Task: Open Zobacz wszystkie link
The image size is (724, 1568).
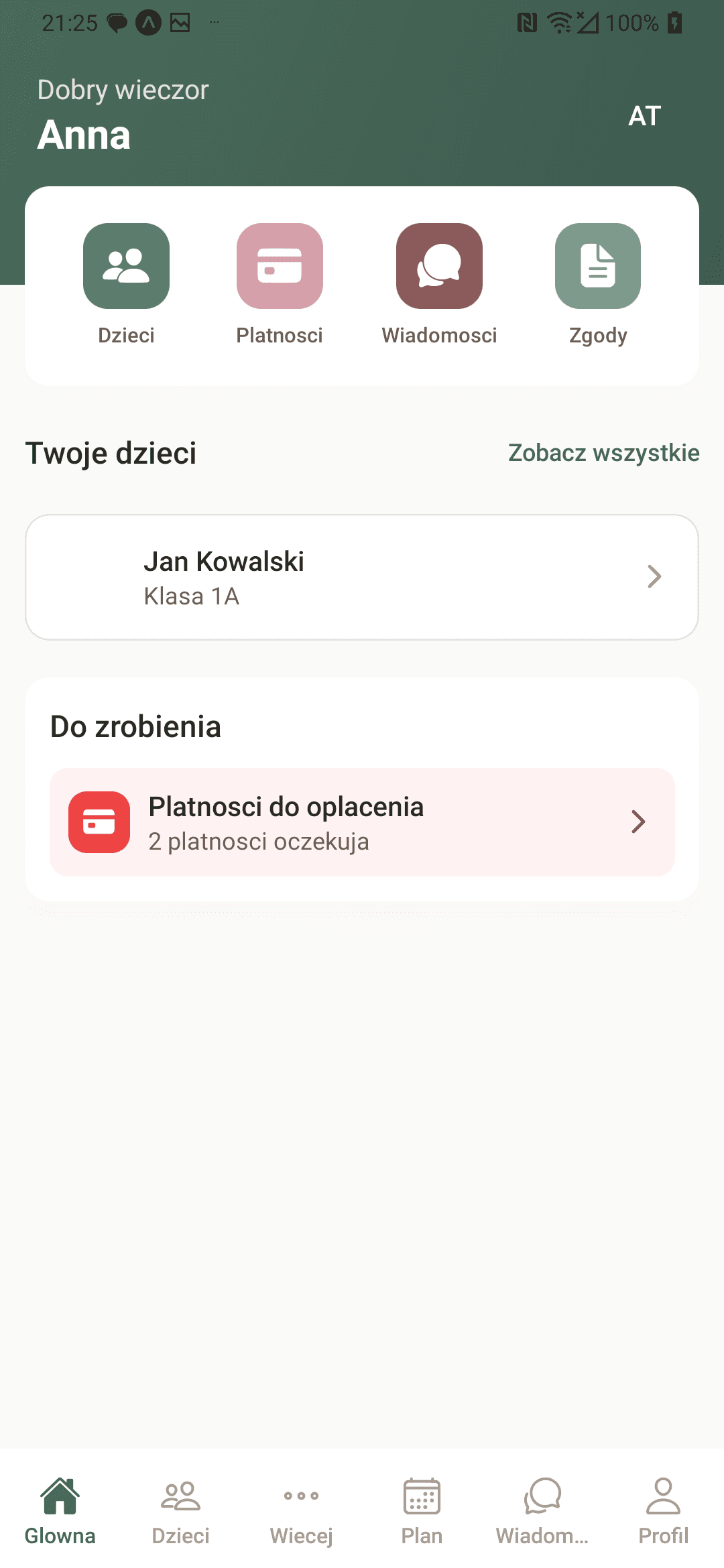Action: click(603, 453)
